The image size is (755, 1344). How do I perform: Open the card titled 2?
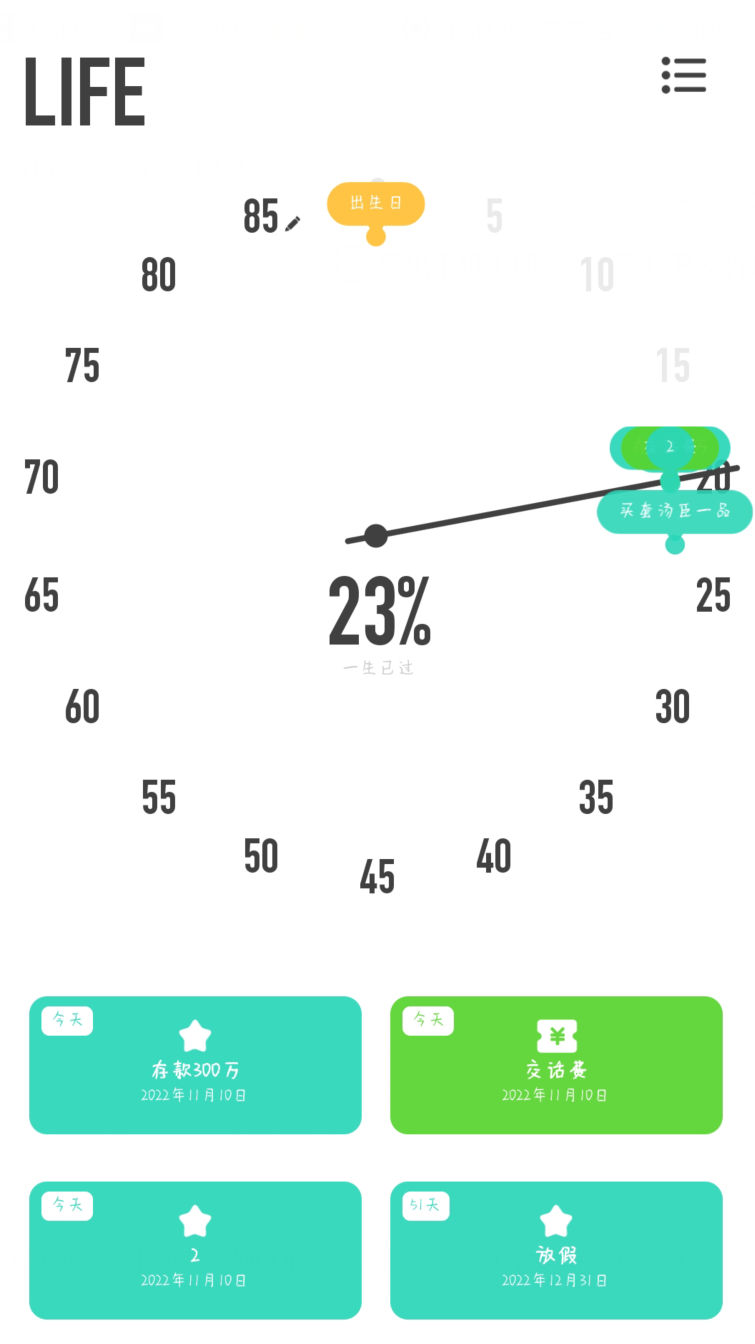[195, 1250]
